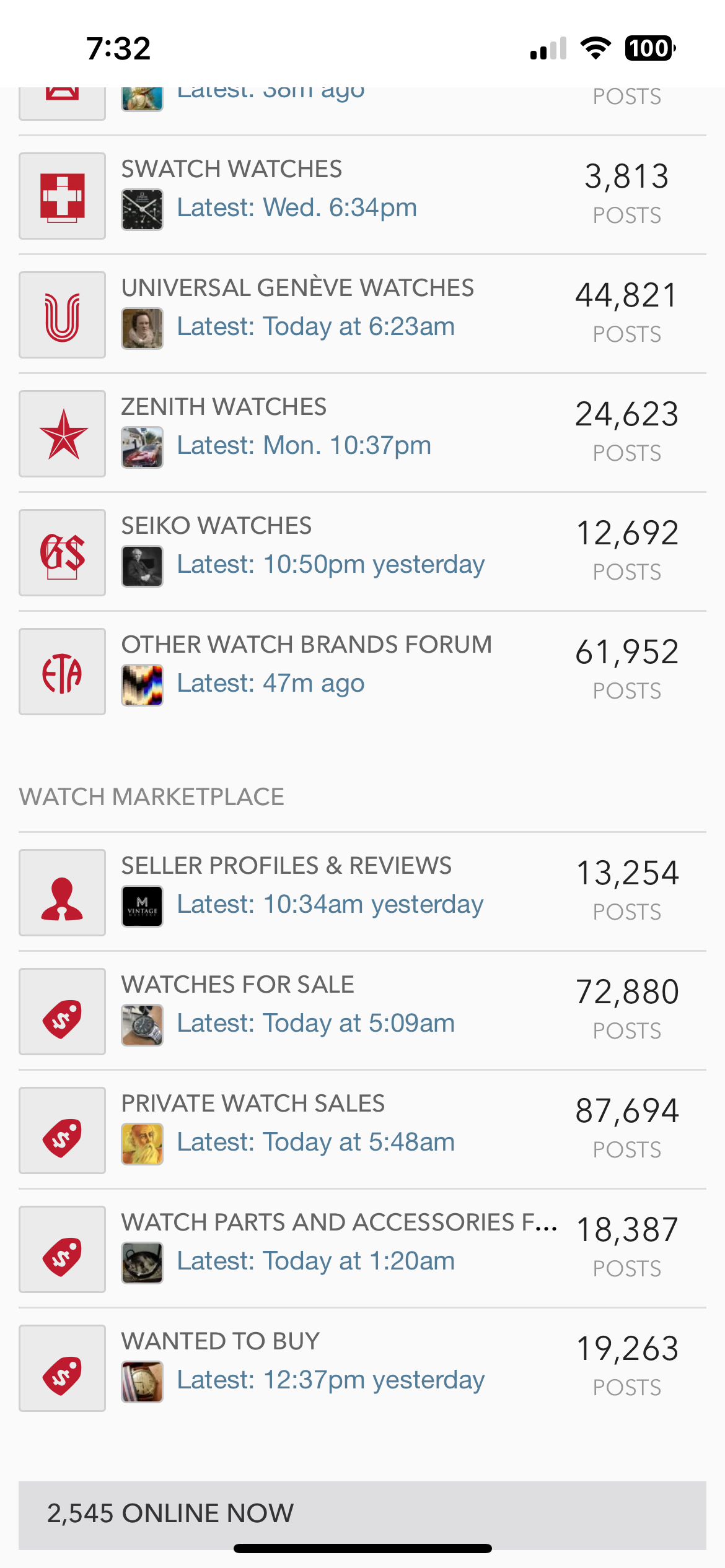Open latest Swatch post from Wed. 6:34pm

click(297, 208)
